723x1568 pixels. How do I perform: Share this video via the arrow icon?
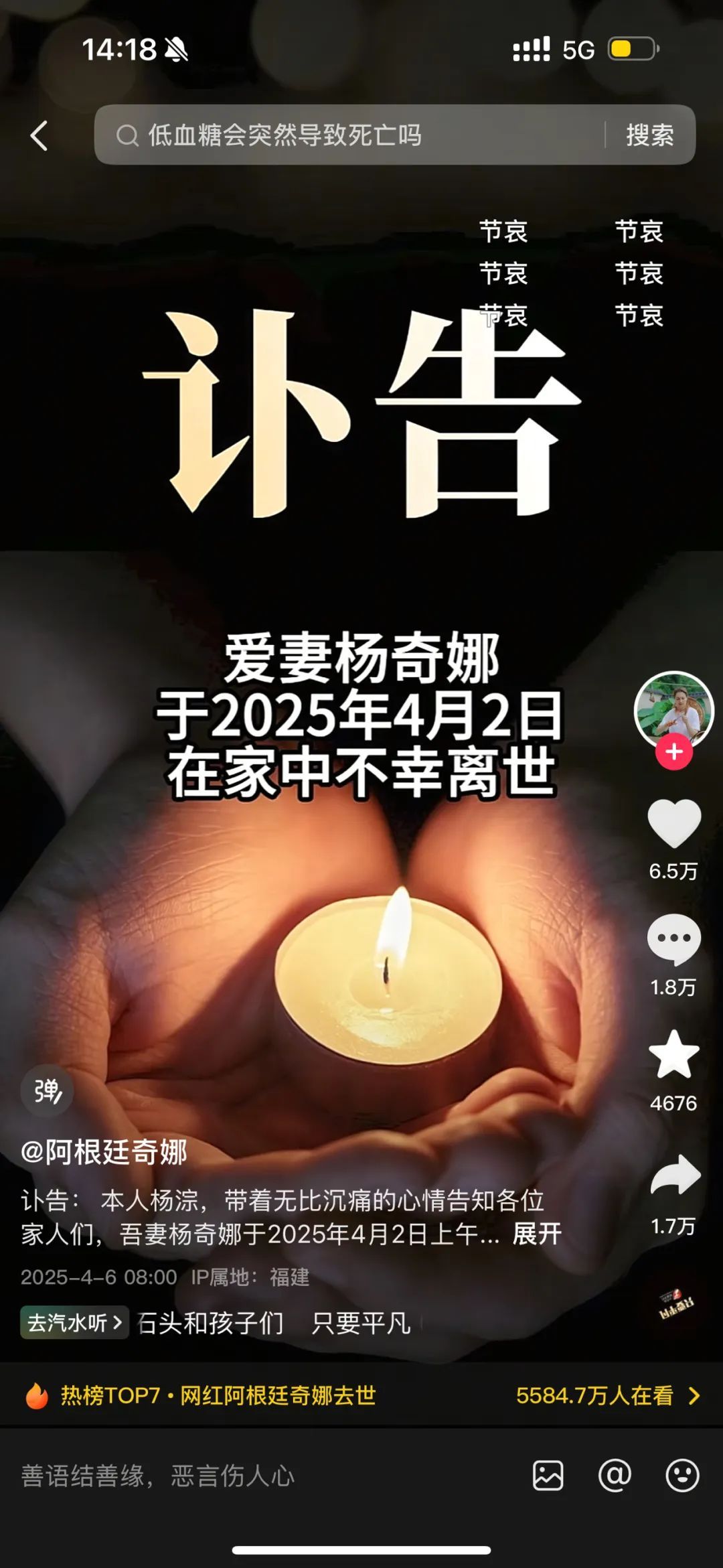pyautogui.click(x=675, y=1176)
